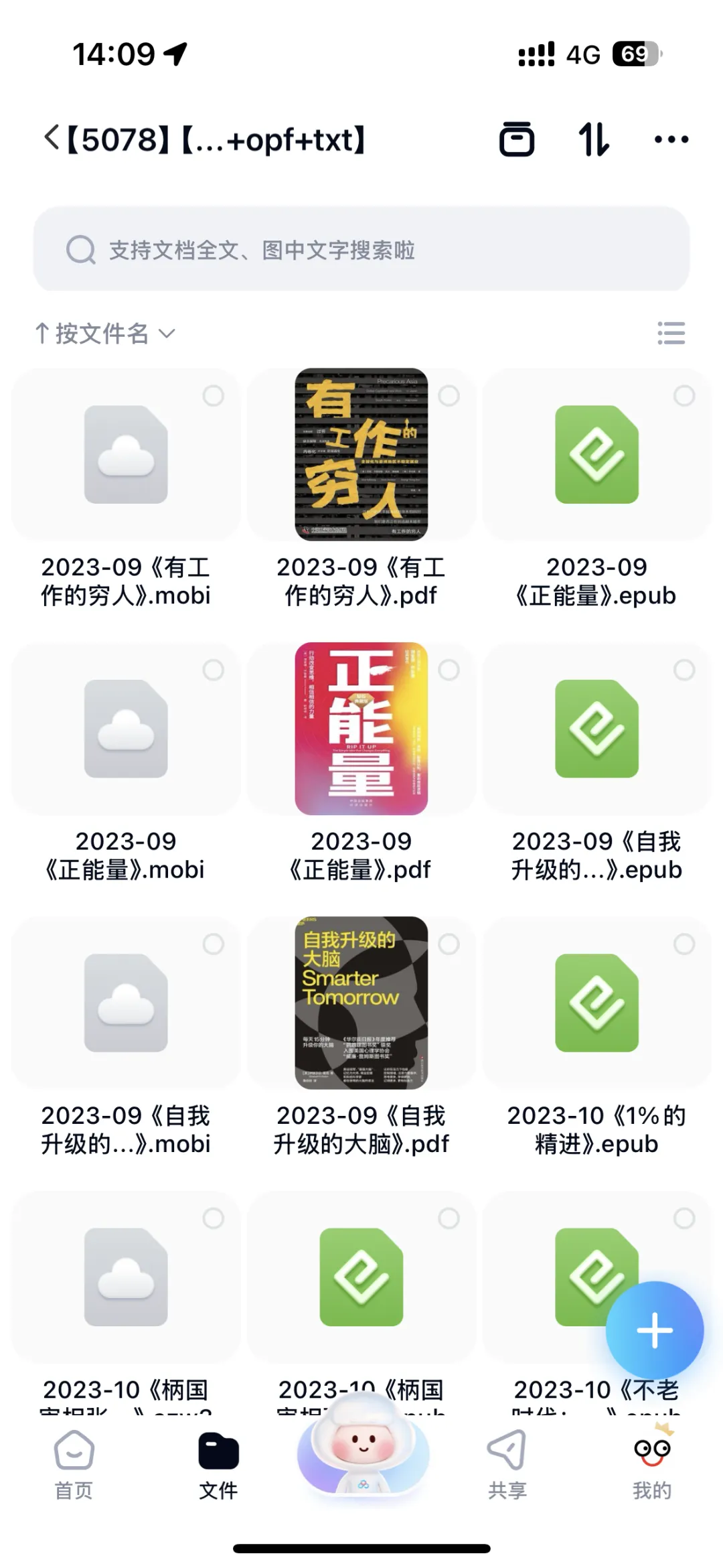This screenshot has height=1568, width=723.
Task: Select the checkbox on 《有工作的穷人》.mobi
Action: (214, 396)
